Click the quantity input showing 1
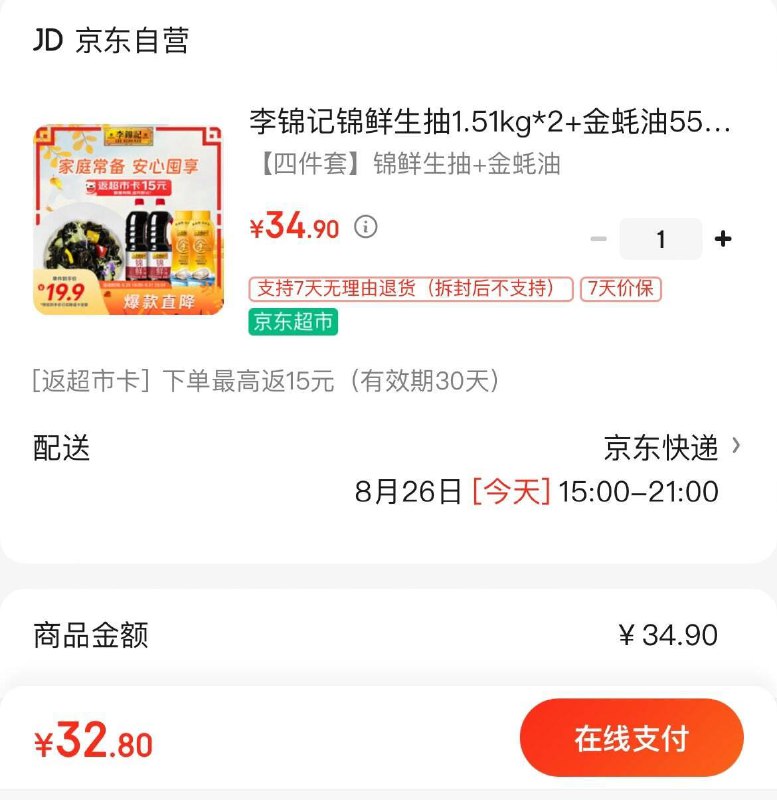Screen dimensions: 777x800 662,239
